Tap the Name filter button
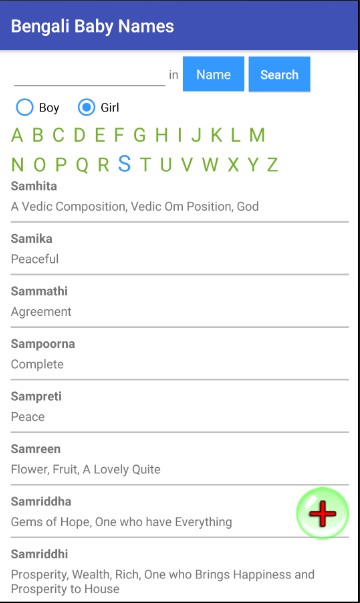This screenshot has width=360, height=603. coord(213,74)
